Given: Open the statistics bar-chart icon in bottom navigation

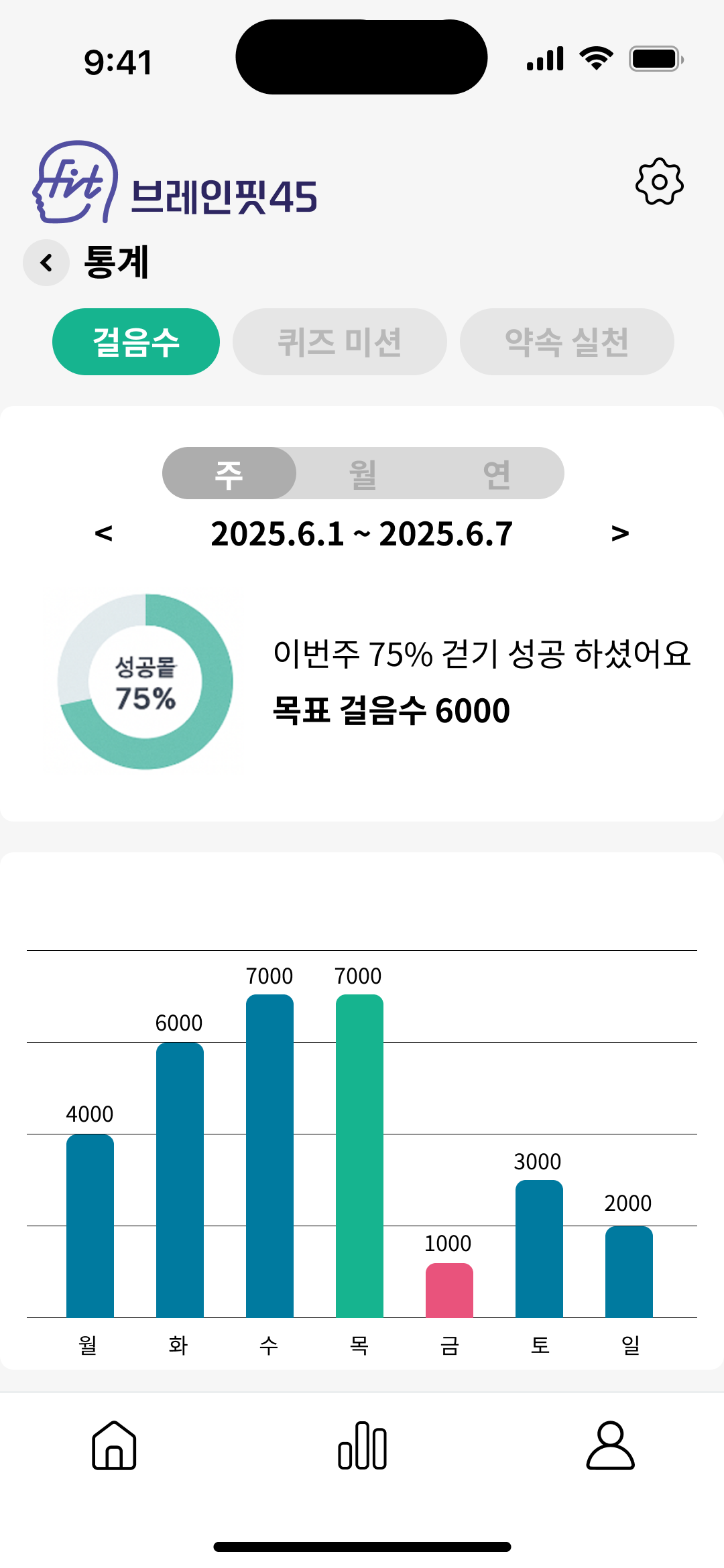Looking at the screenshot, I should [x=362, y=1444].
